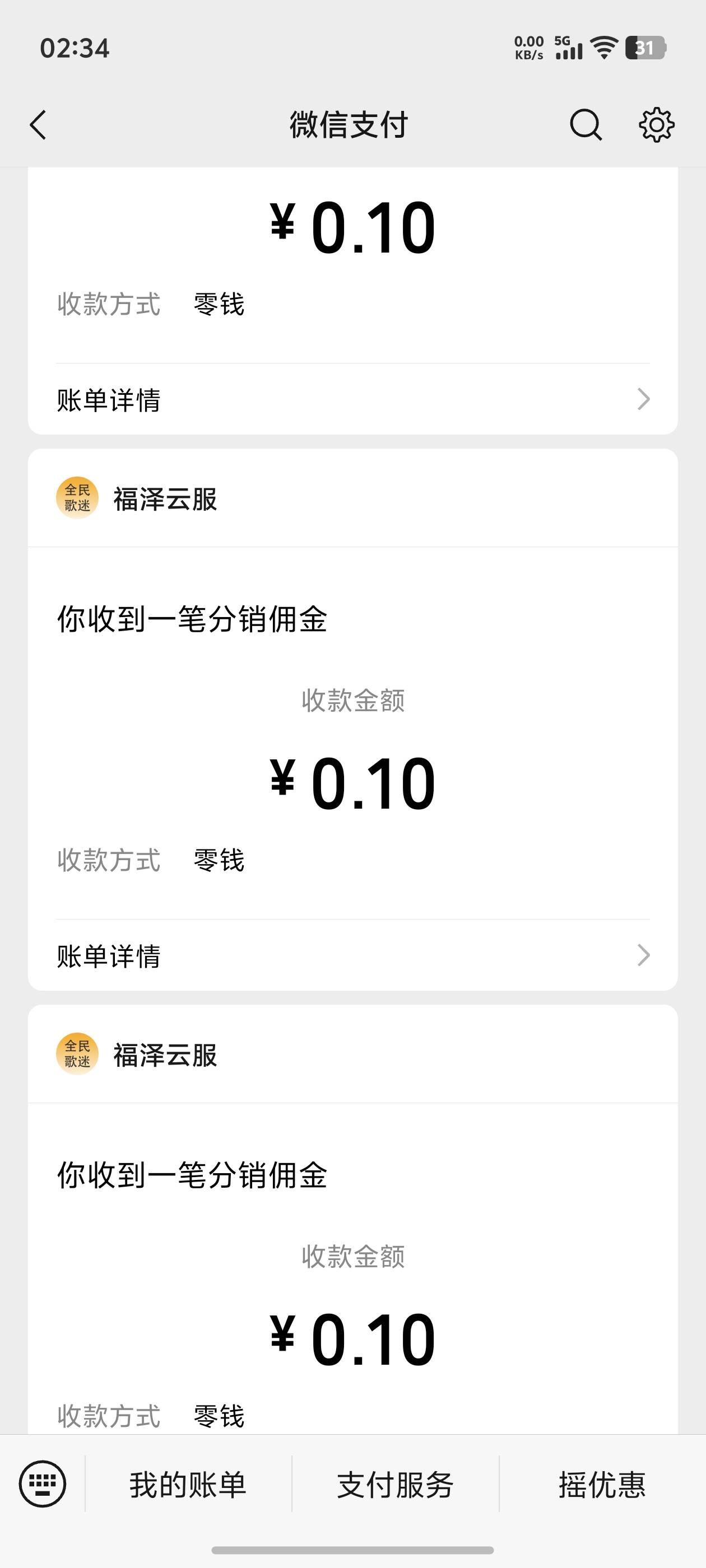Open the search icon
706x1568 pixels.
(586, 125)
